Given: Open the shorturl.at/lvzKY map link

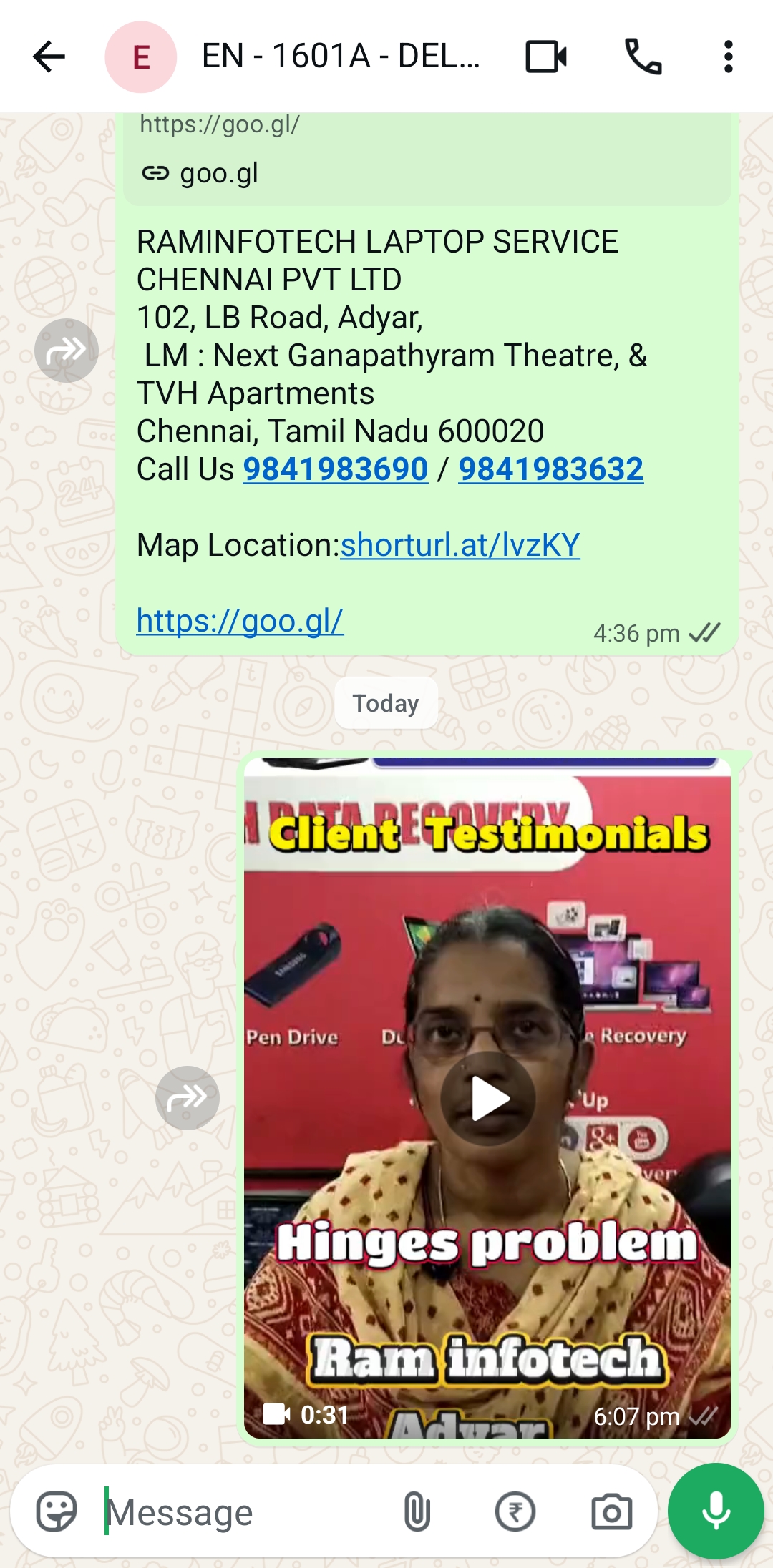Looking at the screenshot, I should point(460,546).
